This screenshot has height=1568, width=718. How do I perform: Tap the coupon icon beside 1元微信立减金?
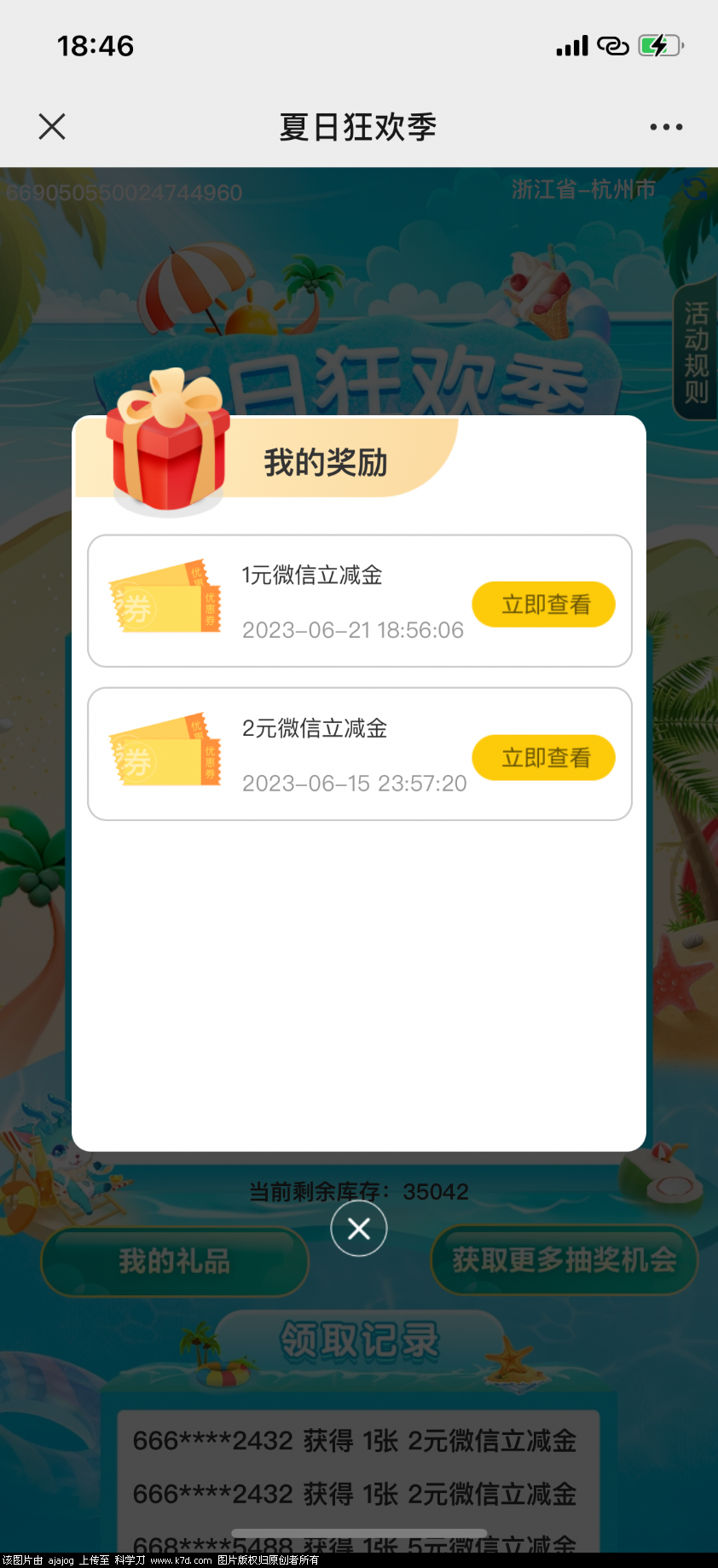pyautogui.click(x=162, y=597)
